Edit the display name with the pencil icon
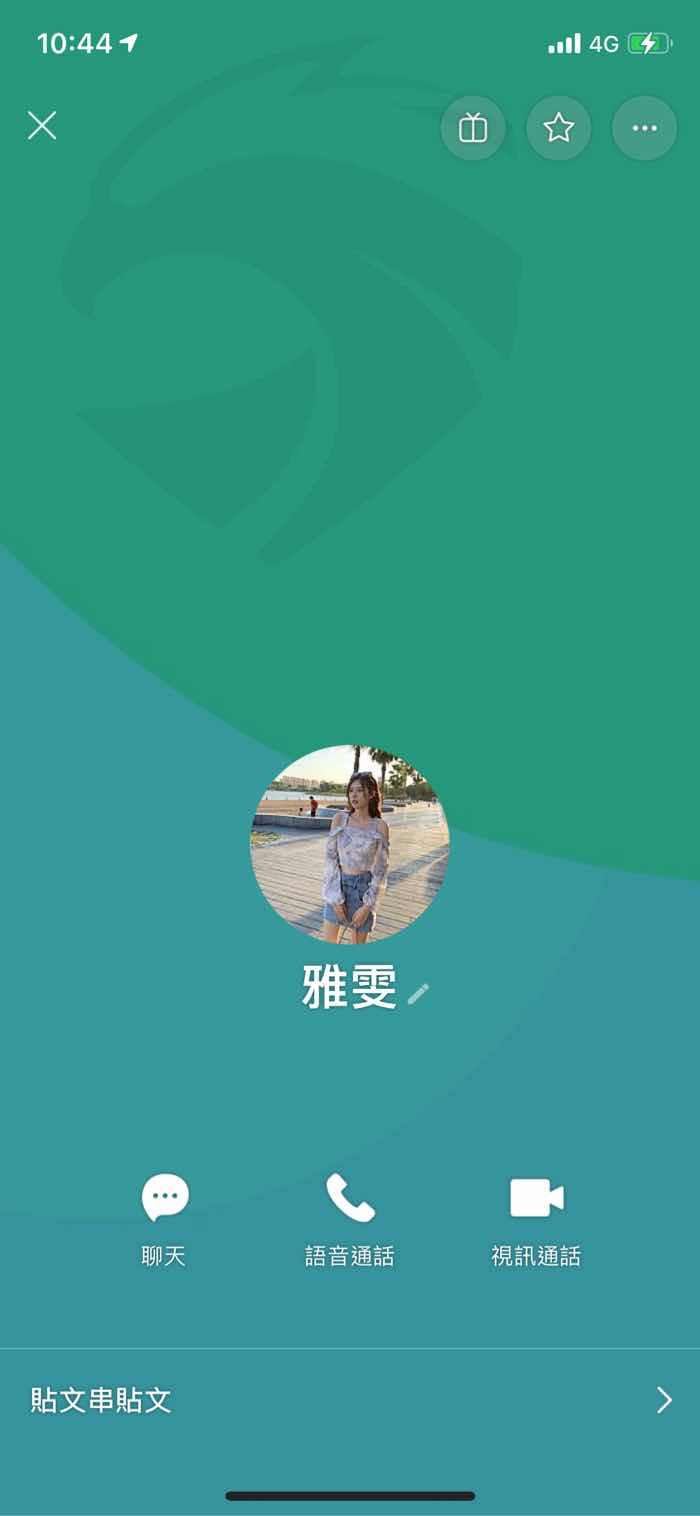Screen dimensions: 700x1516 click(418, 993)
